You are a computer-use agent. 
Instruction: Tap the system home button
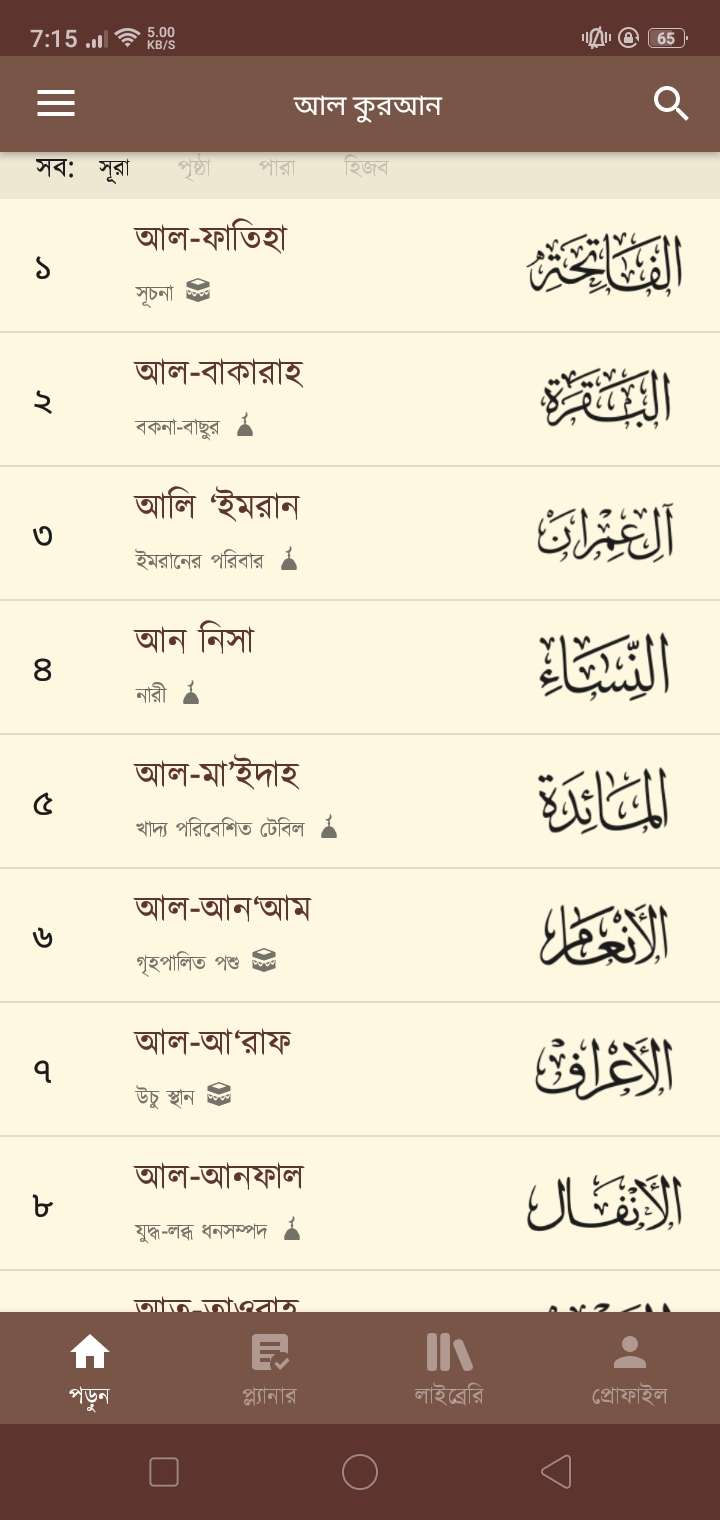[x=360, y=1472]
